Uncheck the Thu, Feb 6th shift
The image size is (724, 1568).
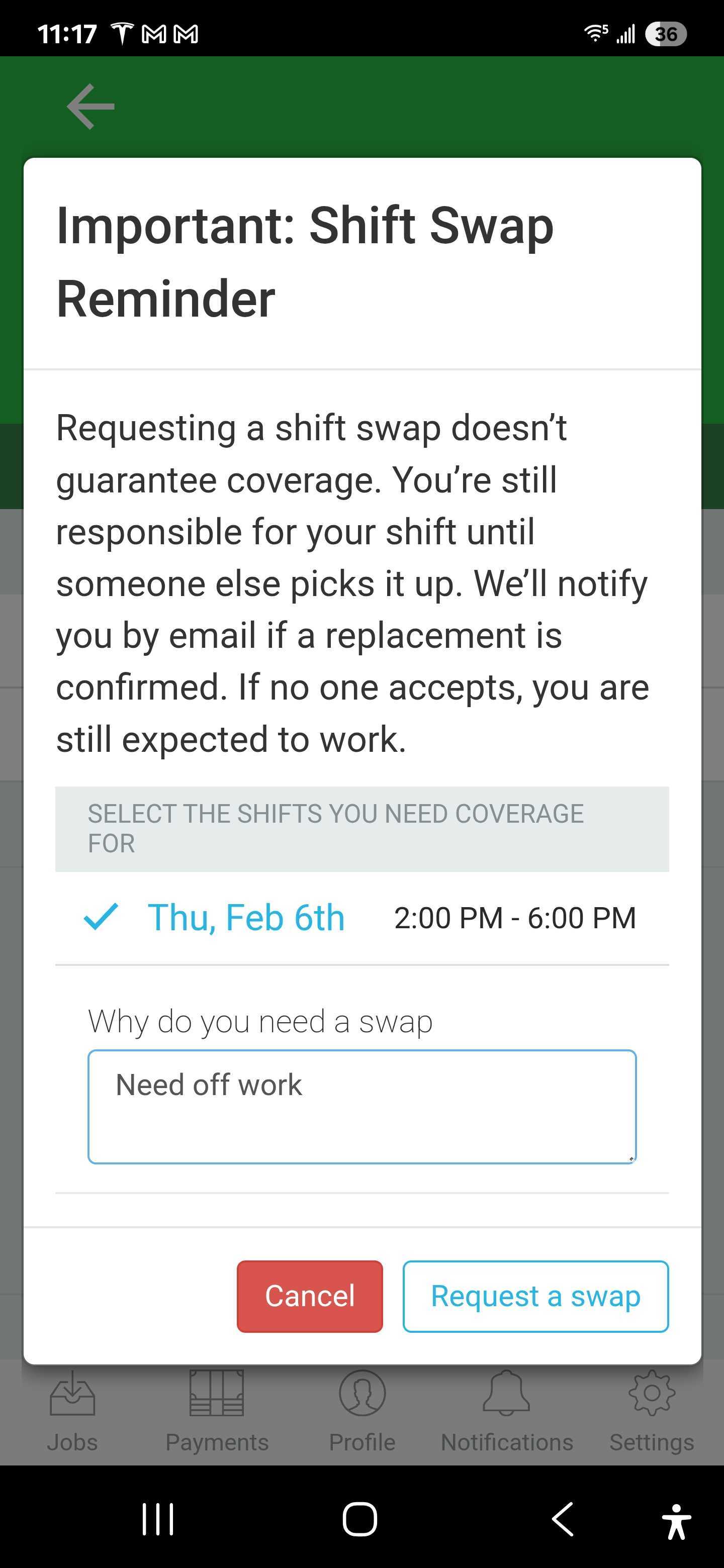[x=101, y=917]
